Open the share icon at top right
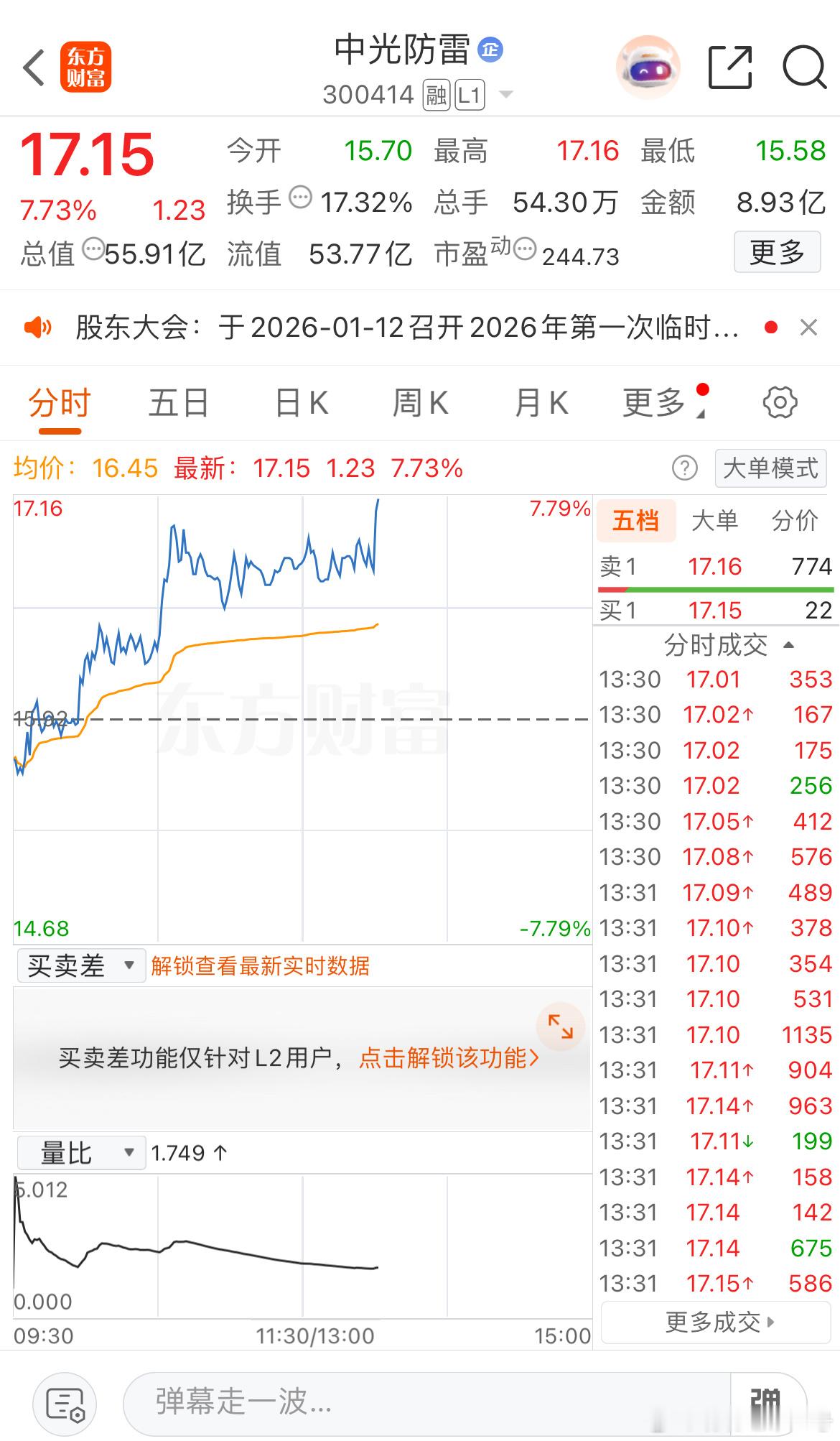840x1441 pixels. (x=731, y=66)
